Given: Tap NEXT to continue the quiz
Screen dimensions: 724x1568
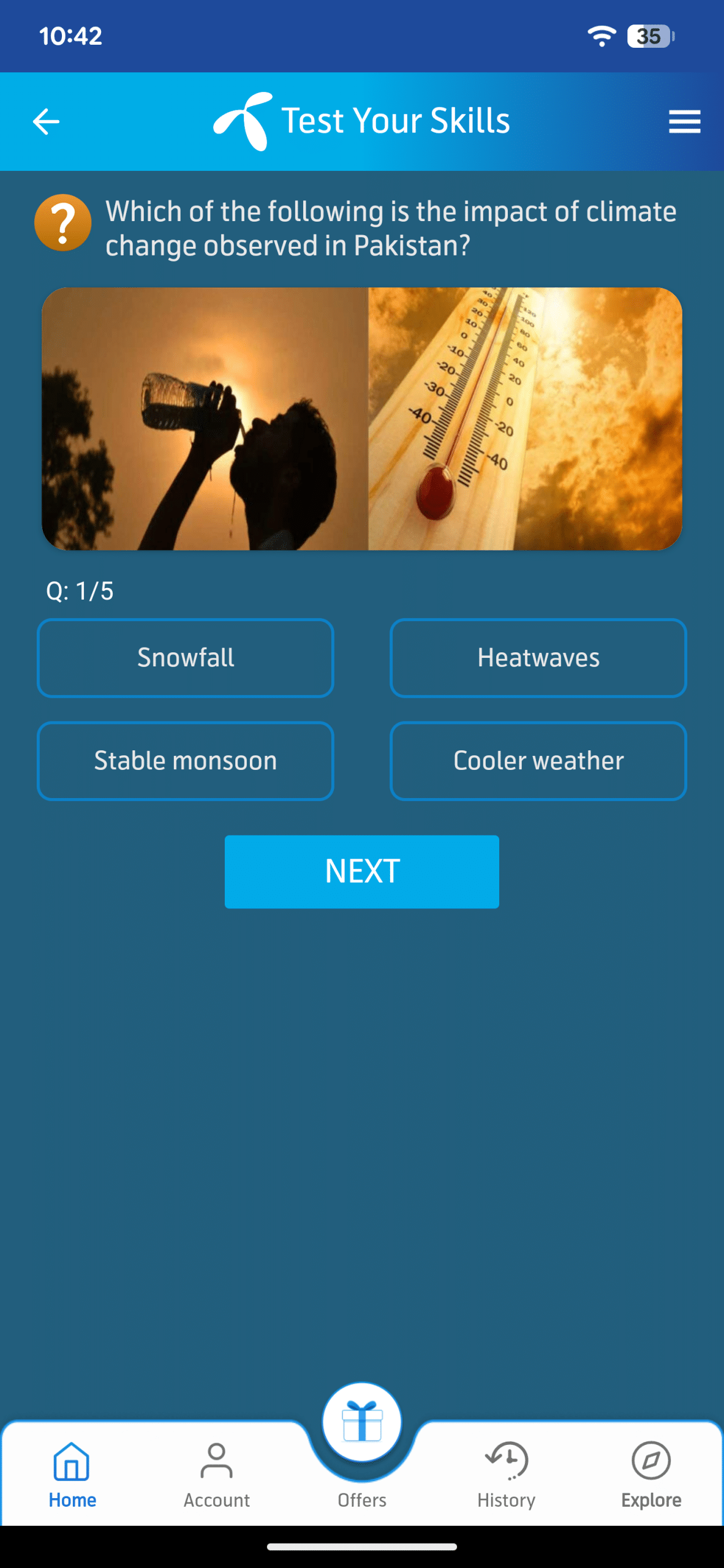Looking at the screenshot, I should pos(362,871).
